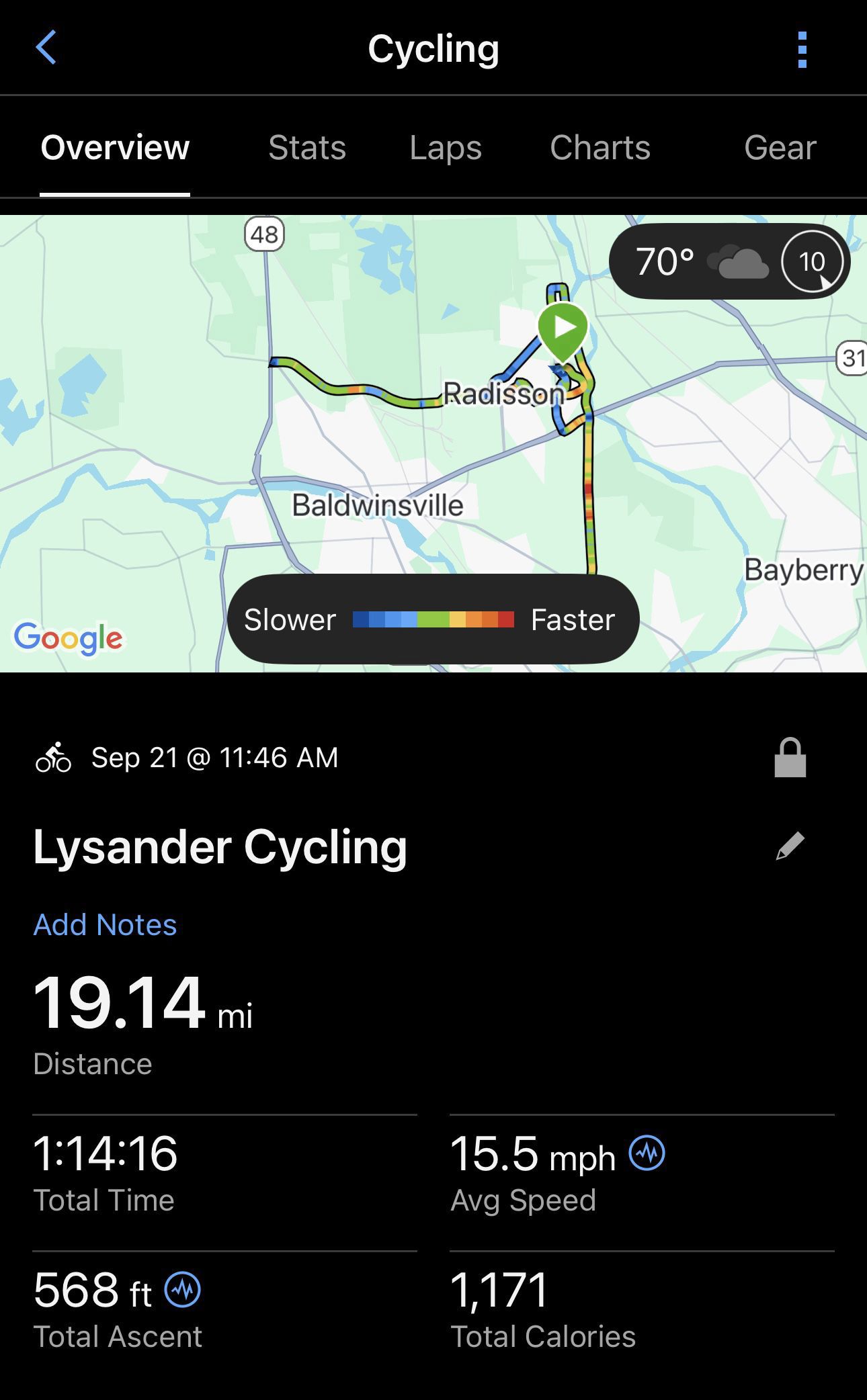The image size is (867, 1400).
Task: Tap the info icon beside Total Ascent
Action: [182, 1289]
